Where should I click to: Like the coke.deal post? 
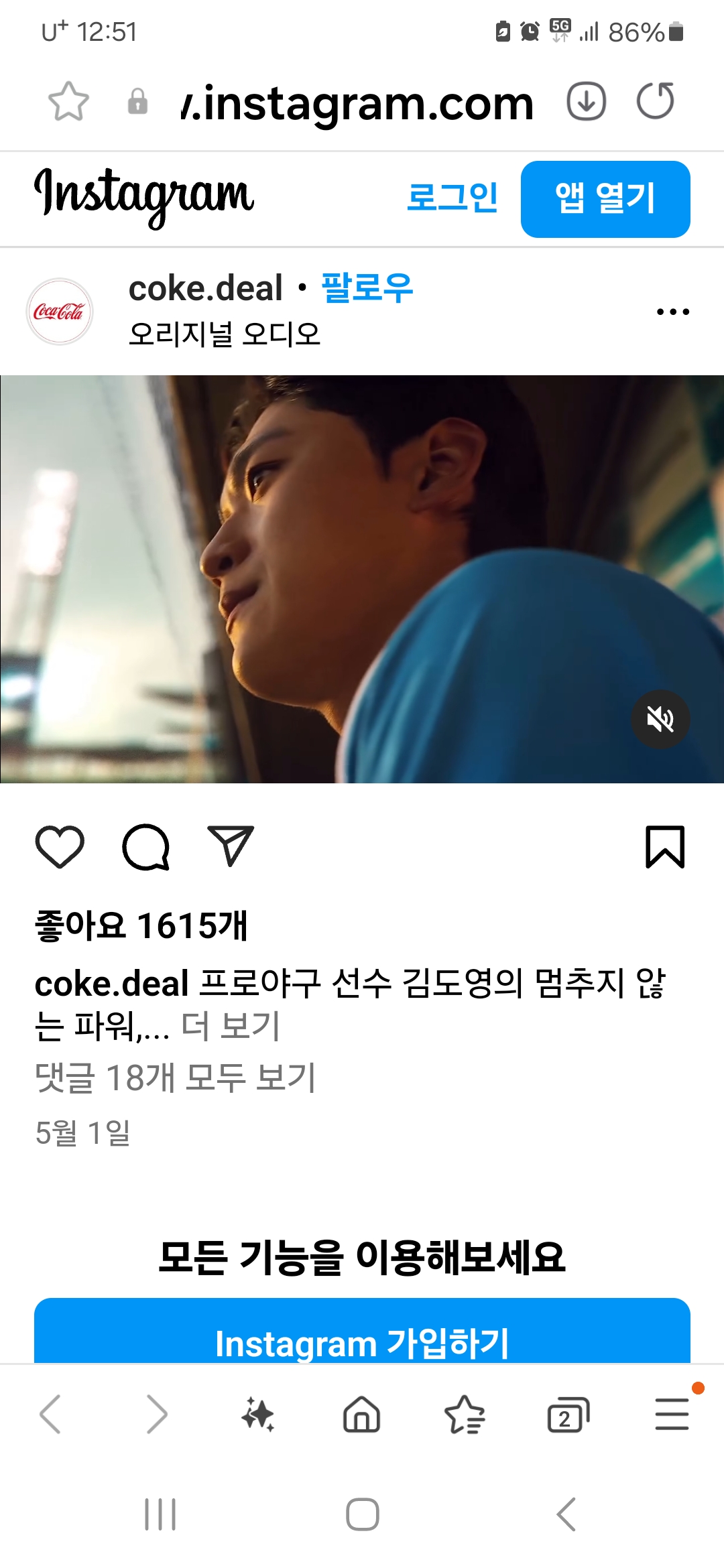pyautogui.click(x=60, y=847)
